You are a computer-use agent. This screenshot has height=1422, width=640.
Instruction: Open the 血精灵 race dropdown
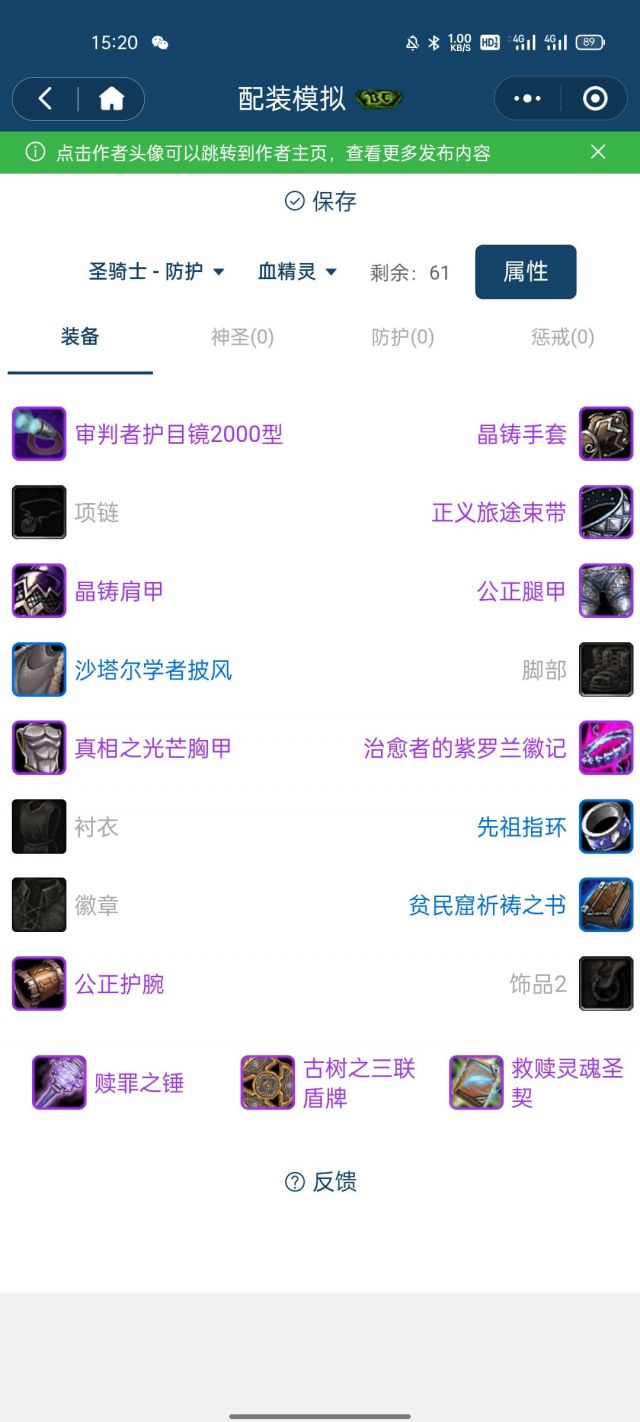coord(297,271)
